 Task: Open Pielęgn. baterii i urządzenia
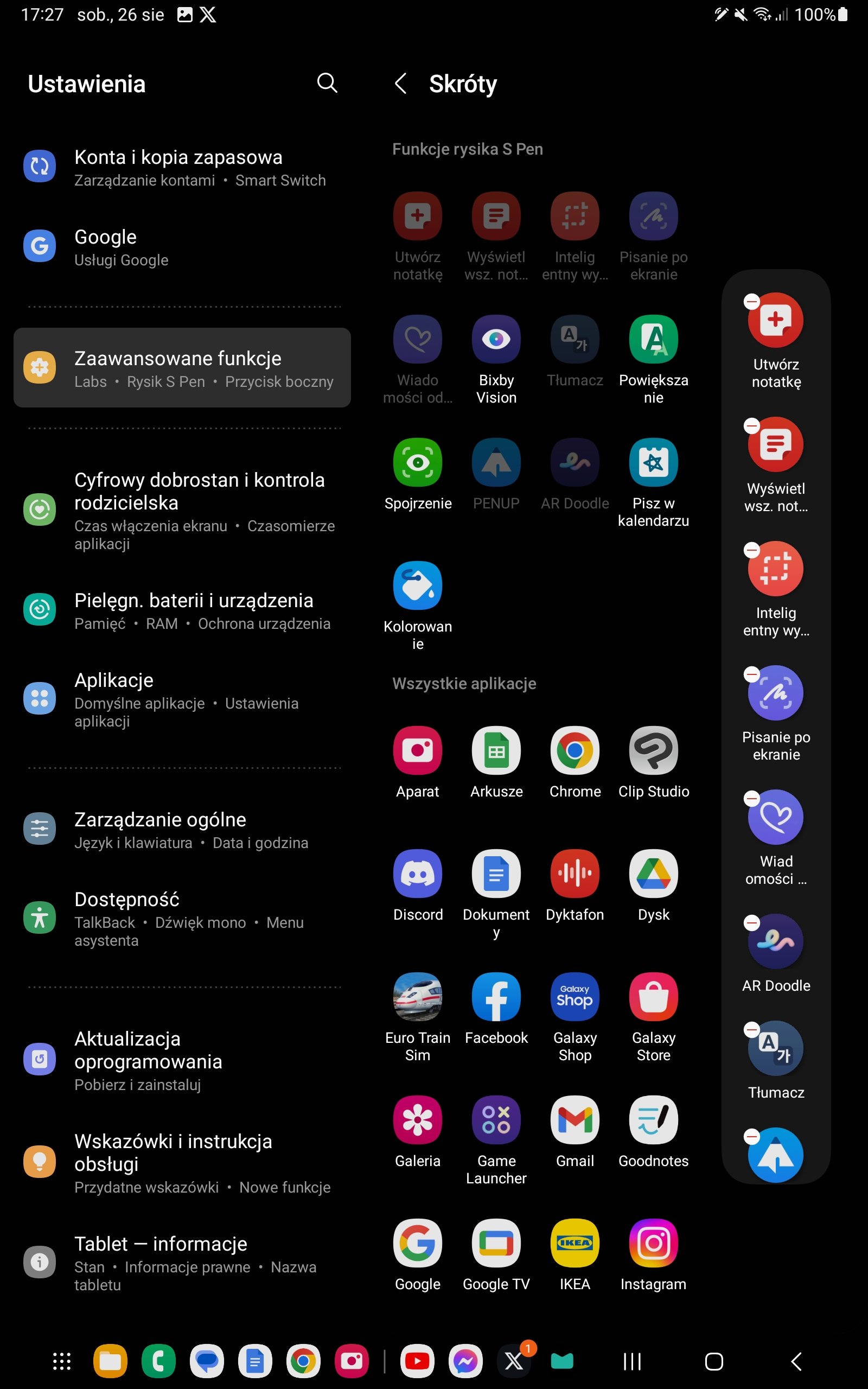182,611
